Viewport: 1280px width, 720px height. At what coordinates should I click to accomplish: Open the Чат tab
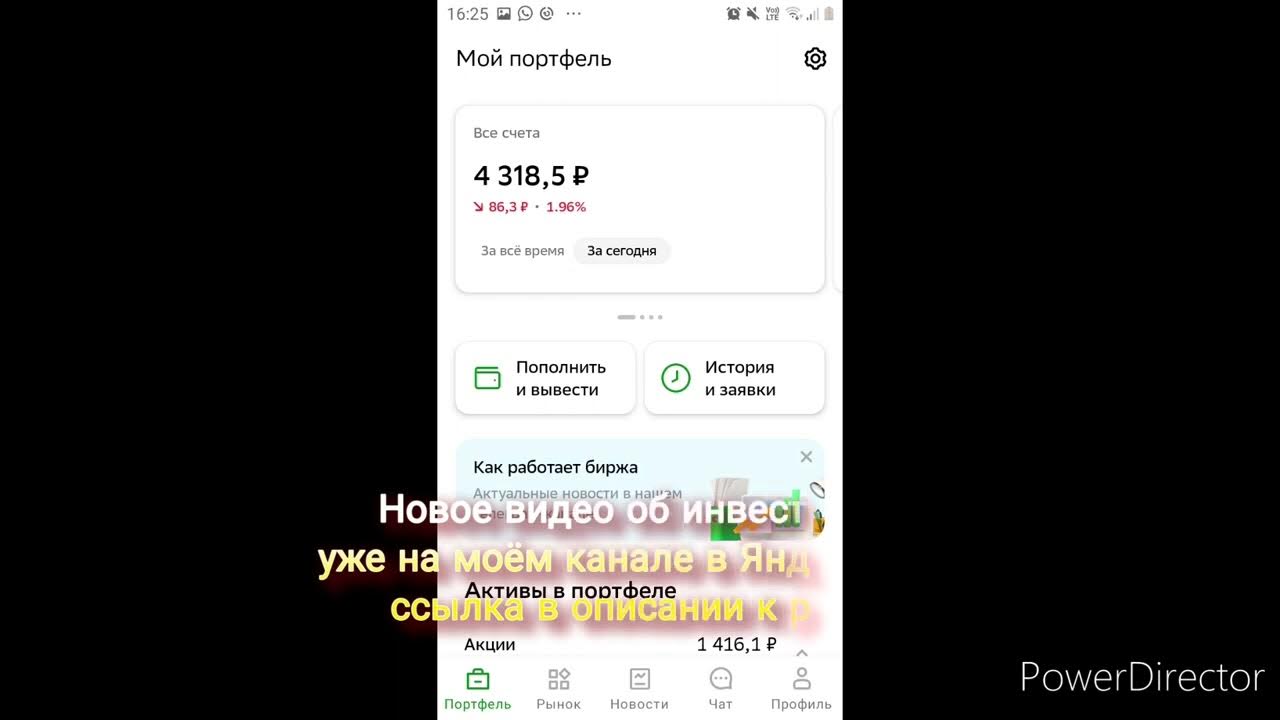720,689
